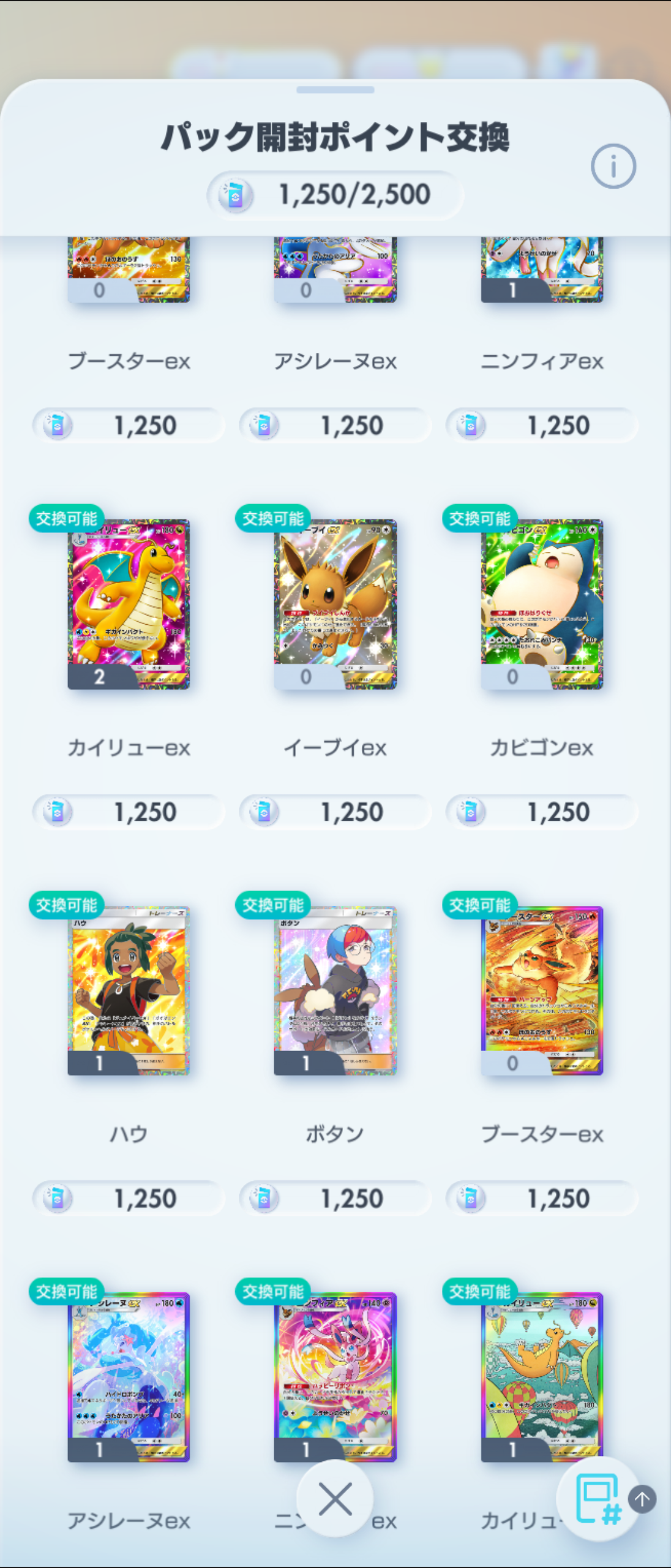Open the card number filter button
671x1568 pixels.
coord(597,1499)
